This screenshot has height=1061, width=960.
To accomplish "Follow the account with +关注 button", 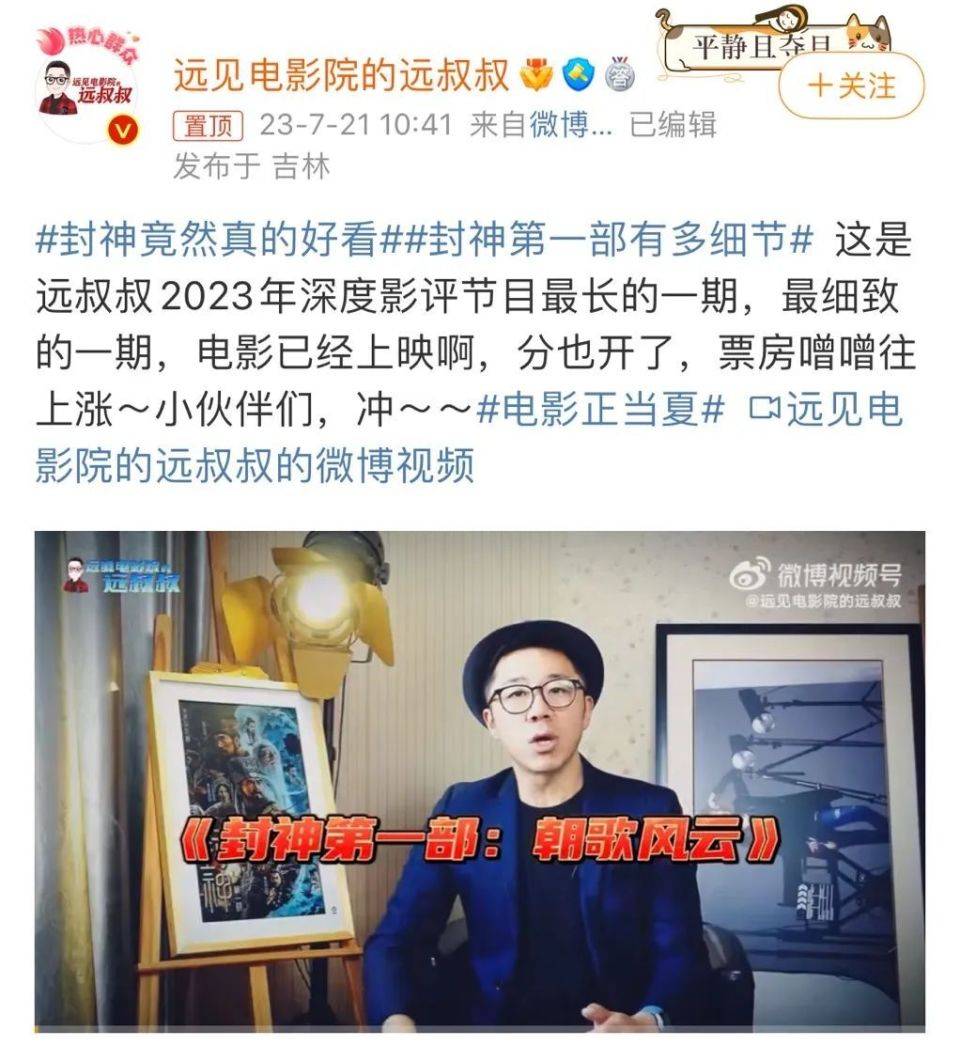I will click(851, 86).
